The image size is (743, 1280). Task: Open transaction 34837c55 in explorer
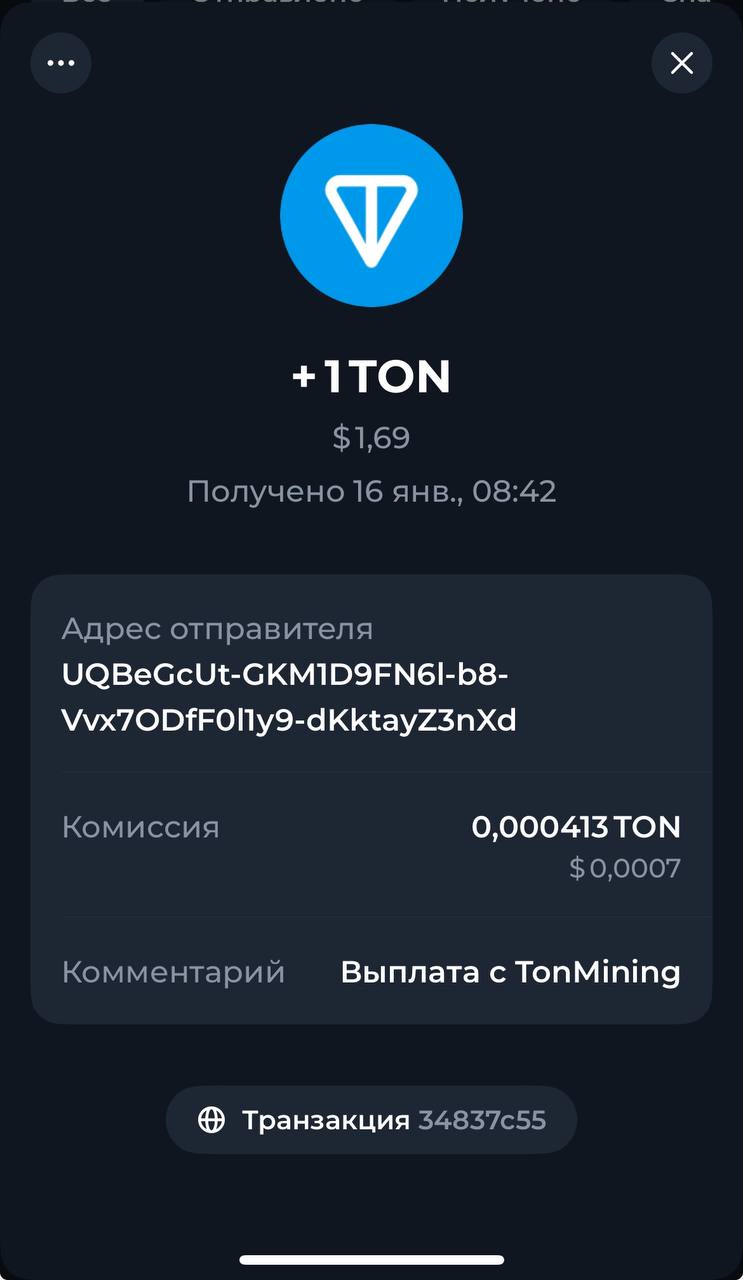click(x=371, y=1120)
